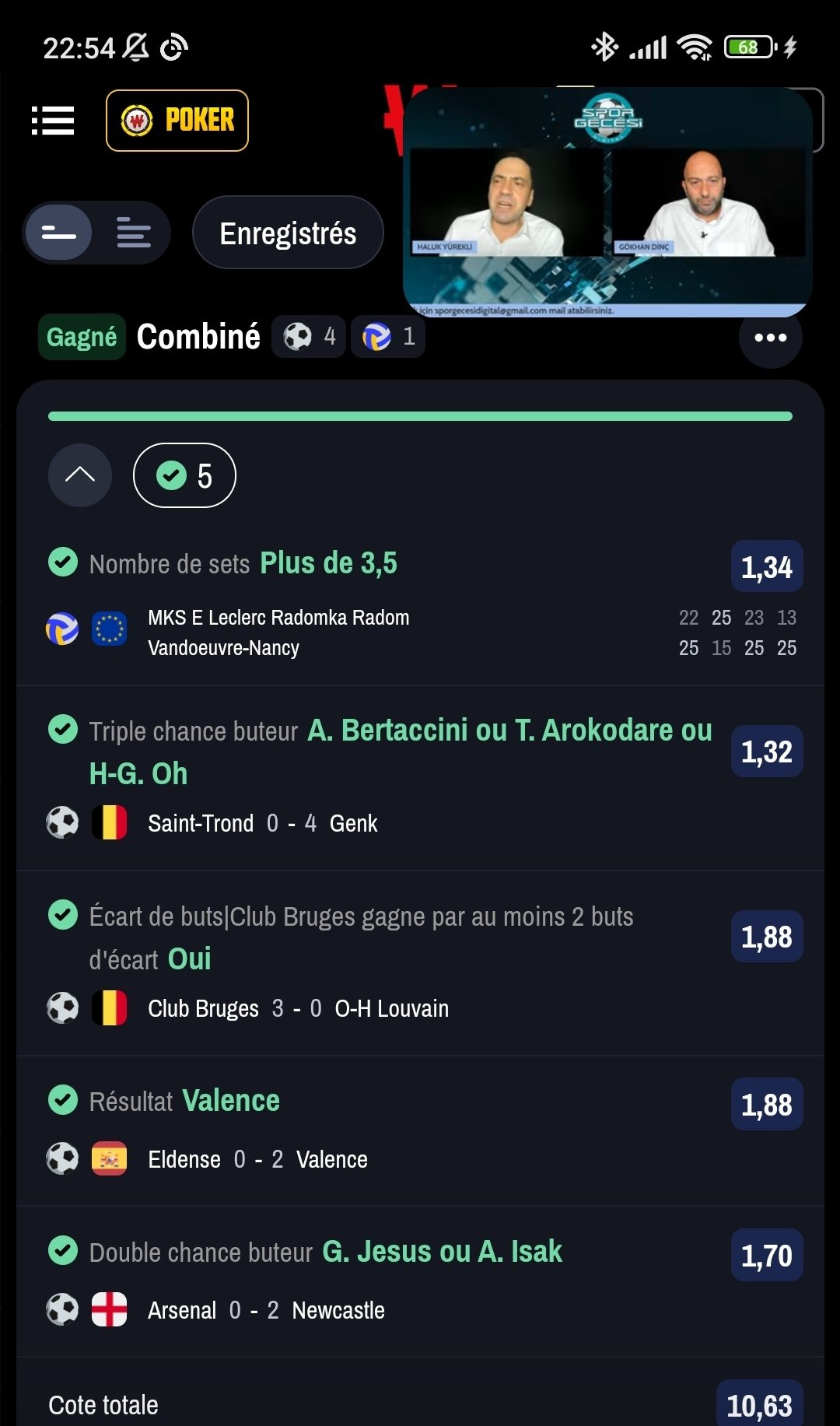Switch to the detailed list view
Image resolution: width=840 pixels, height=1426 pixels.
[x=134, y=233]
